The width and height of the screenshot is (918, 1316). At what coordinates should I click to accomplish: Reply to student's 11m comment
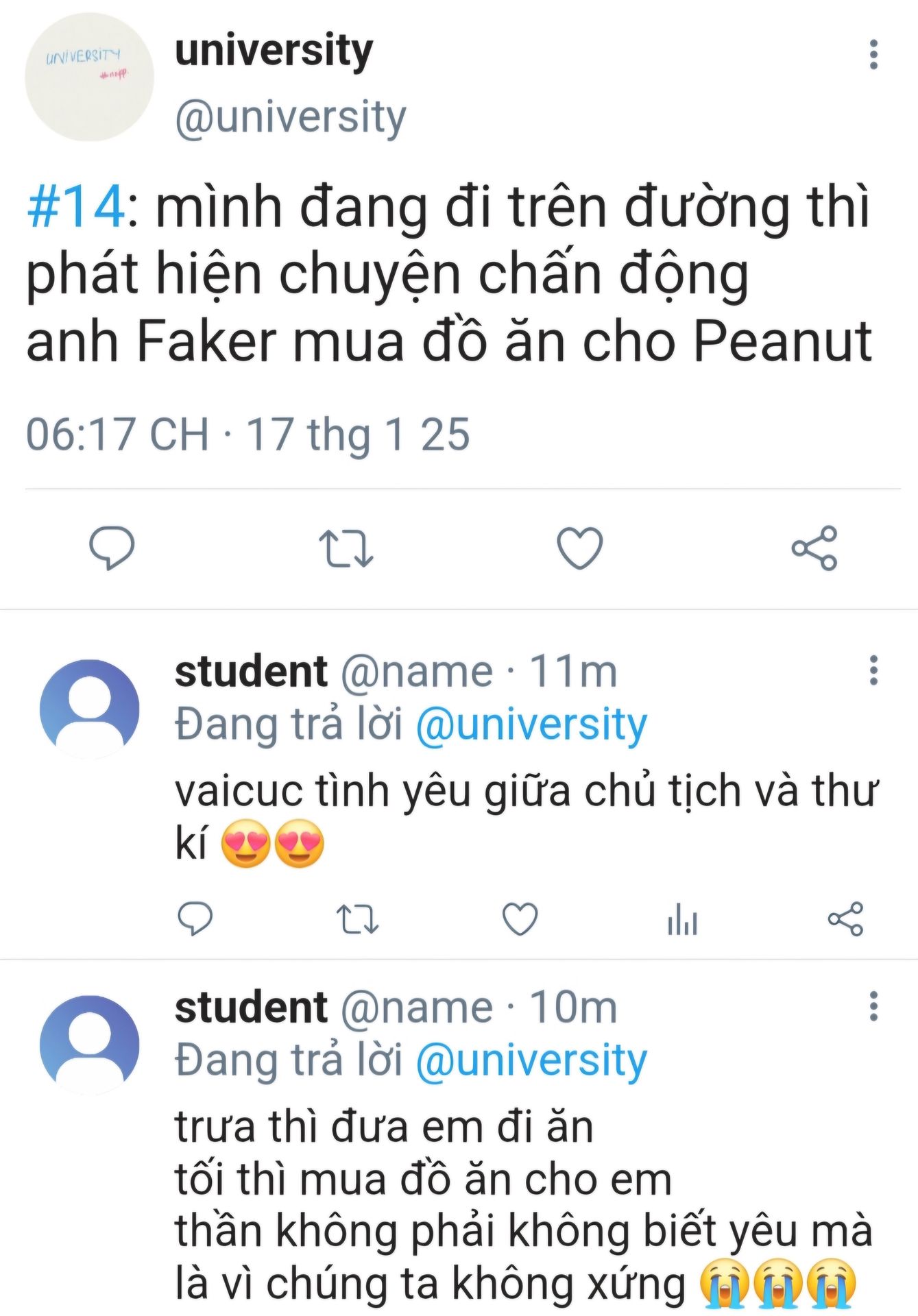pos(195,919)
